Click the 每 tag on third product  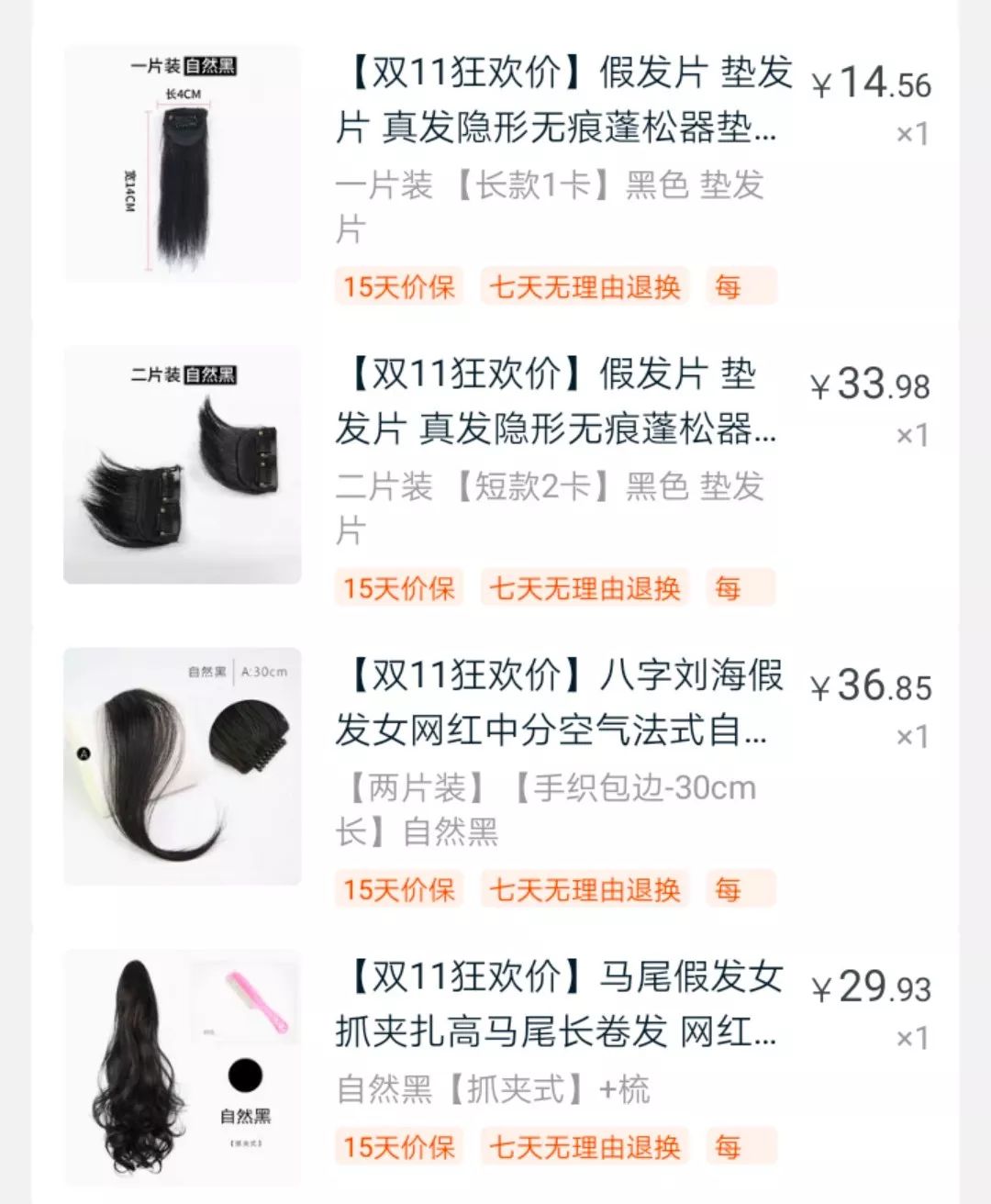728,890
